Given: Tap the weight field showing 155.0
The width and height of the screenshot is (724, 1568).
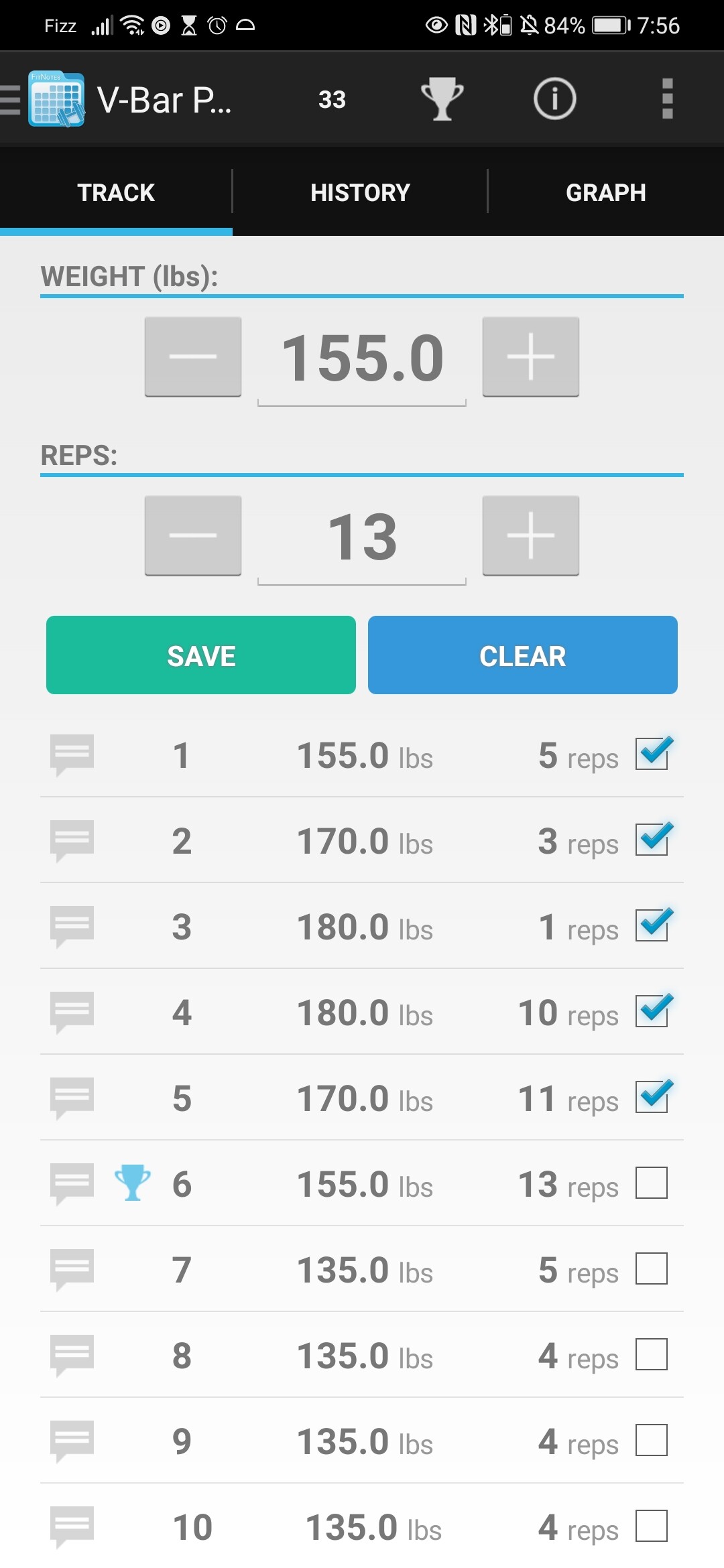Looking at the screenshot, I should point(362,359).
